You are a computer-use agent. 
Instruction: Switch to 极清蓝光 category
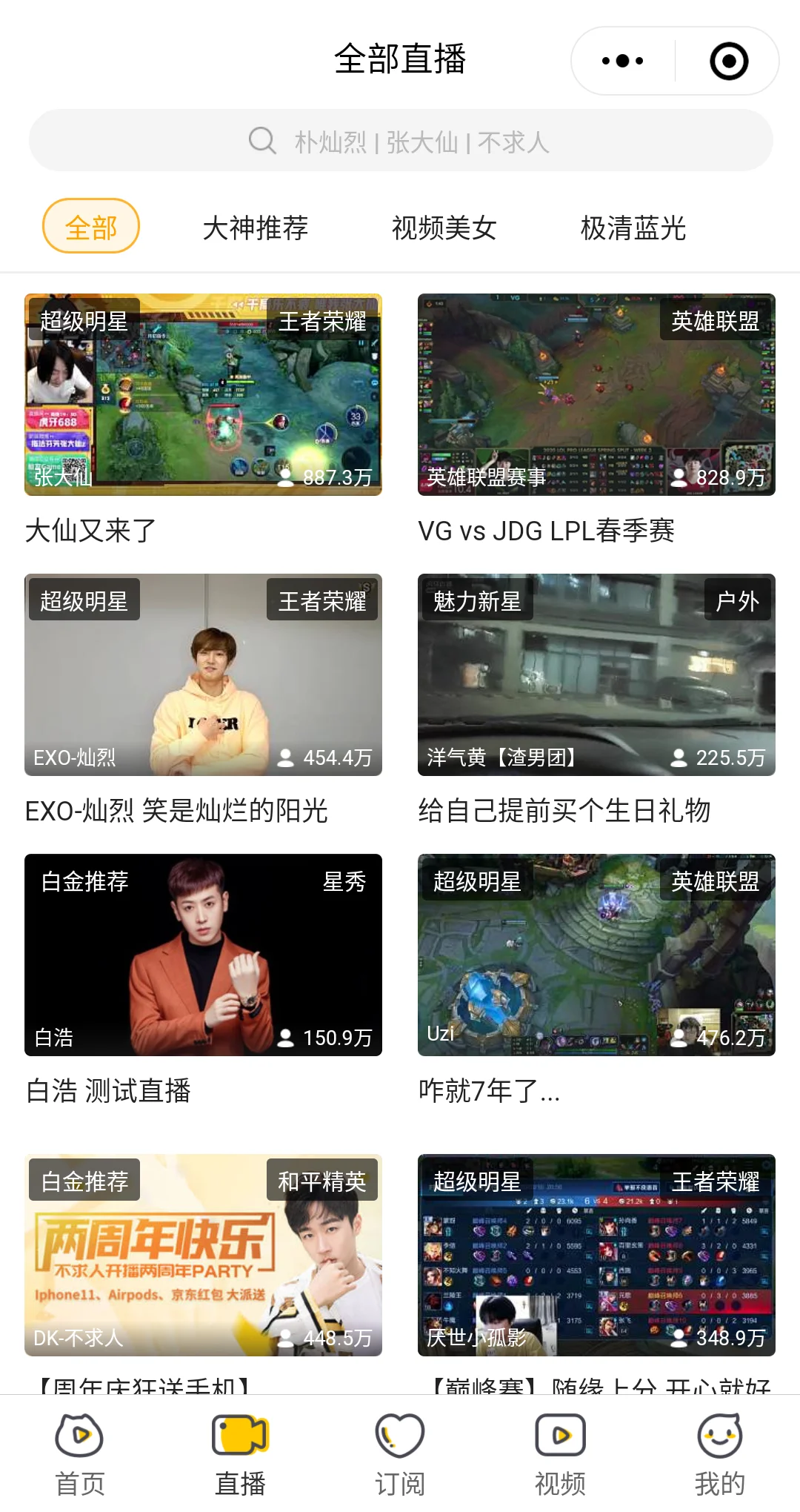(633, 228)
